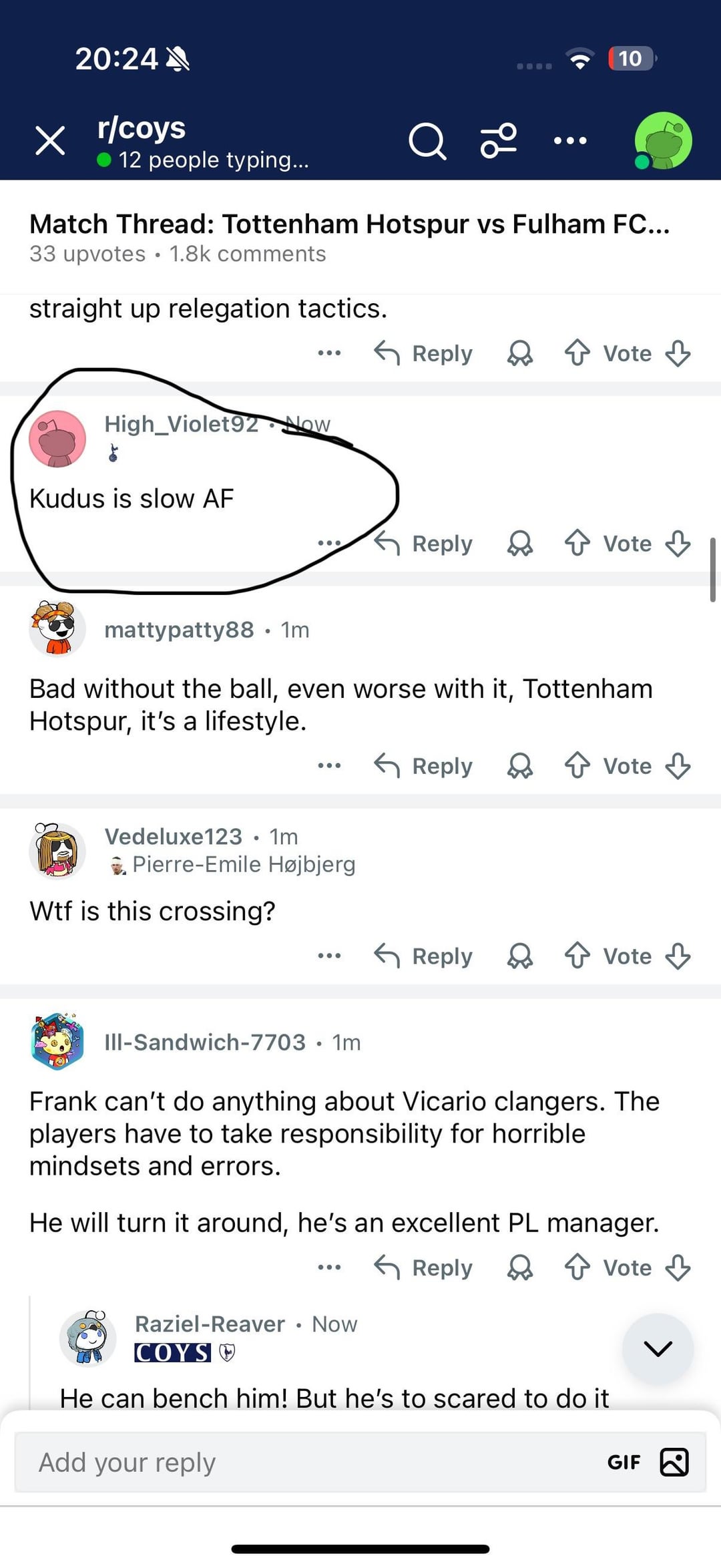The image size is (721, 1568).
Task: Search within the match thread
Action: tap(427, 141)
